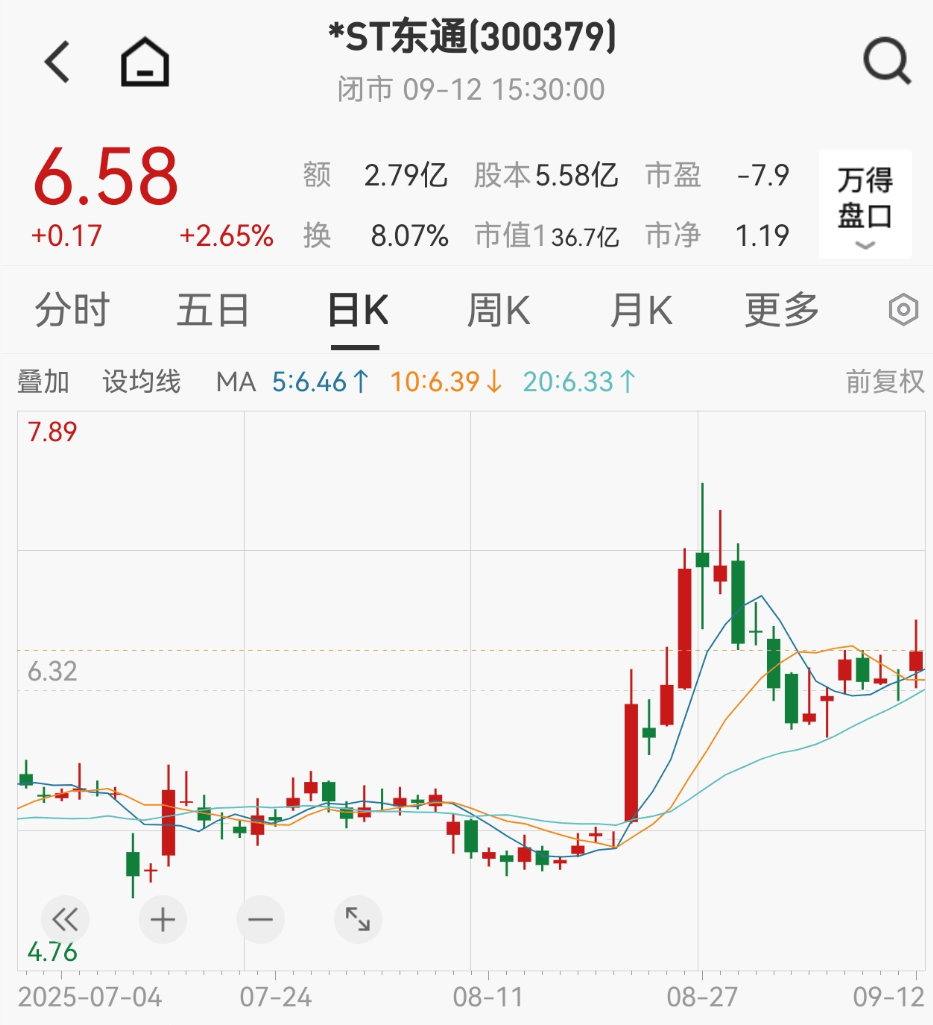The width and height of the screenshot is (933, 1025).
Task: Tap the back arrow to return
Action: coord(57,61)
